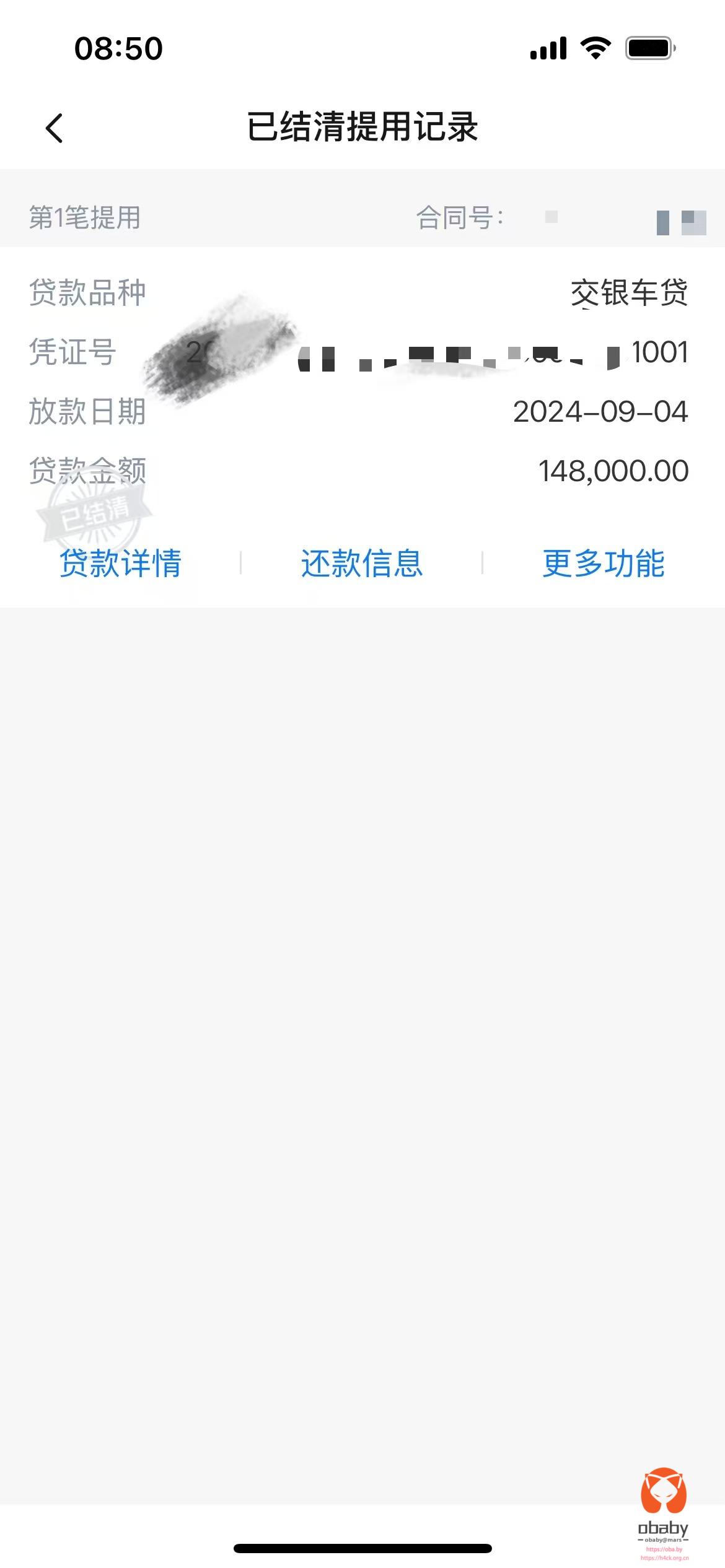Go back using the top-left arrow
The height and width of the screenshot is (1568, 725).
point(55,128)
